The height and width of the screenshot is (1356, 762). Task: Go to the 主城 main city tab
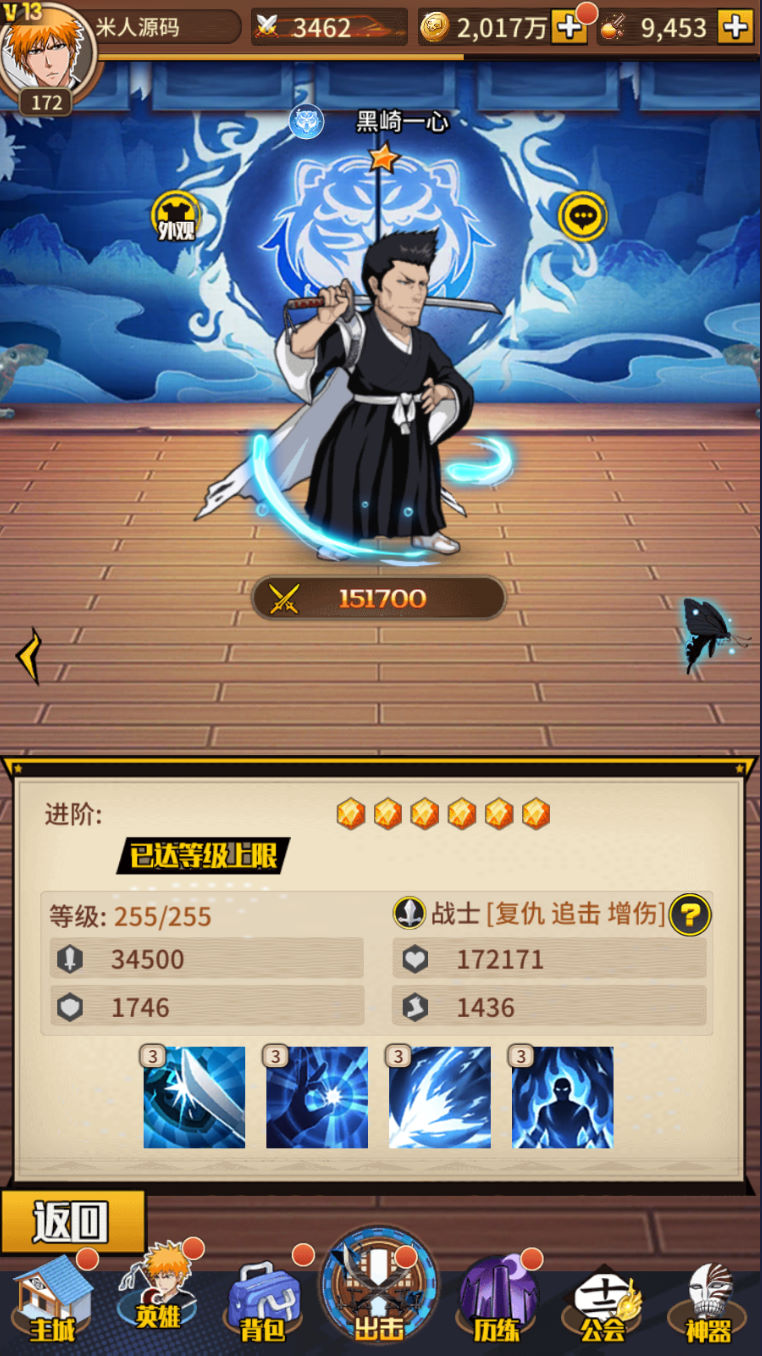[x=52, y=1302]
